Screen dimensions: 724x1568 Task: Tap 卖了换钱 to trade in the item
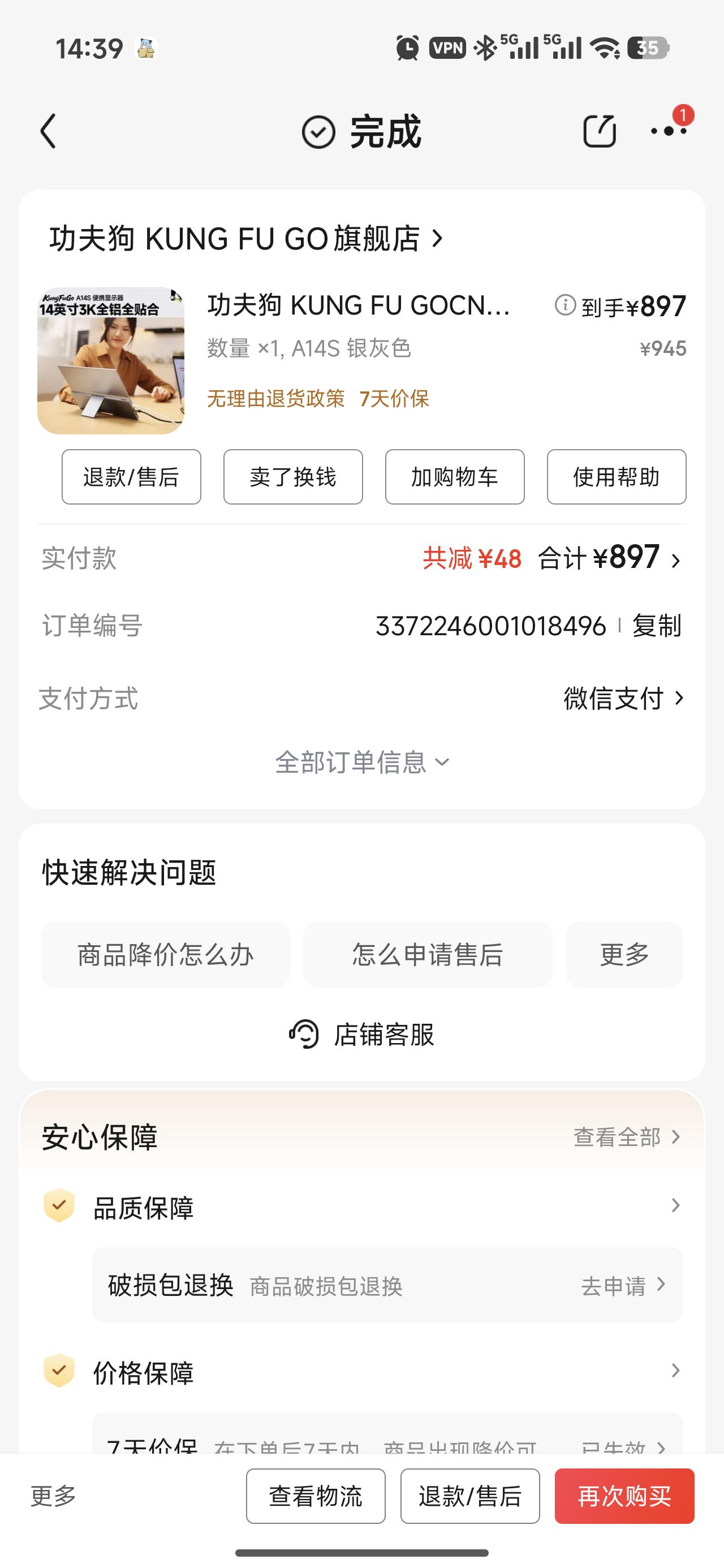pos(293,477)
